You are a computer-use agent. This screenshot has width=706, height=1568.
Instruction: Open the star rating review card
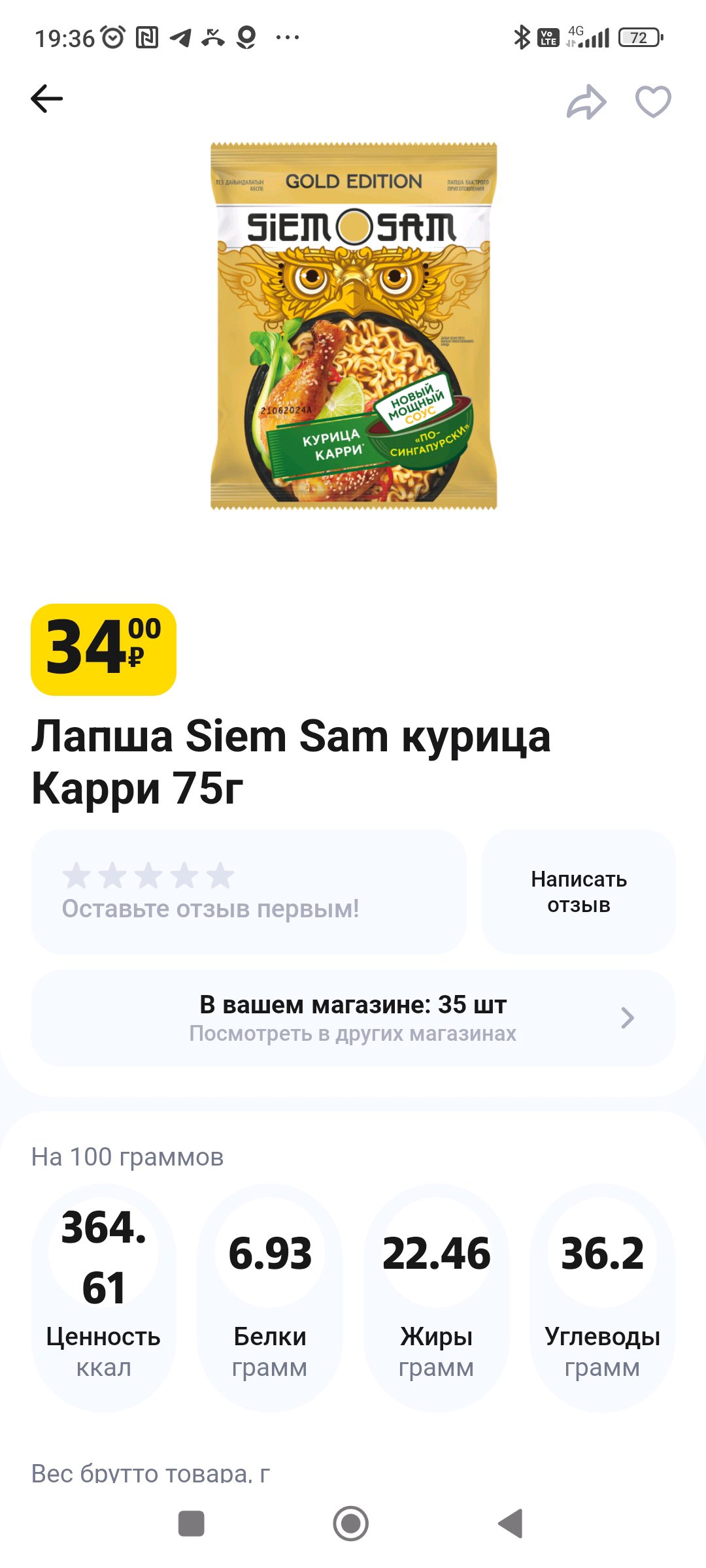click(248, 892)
